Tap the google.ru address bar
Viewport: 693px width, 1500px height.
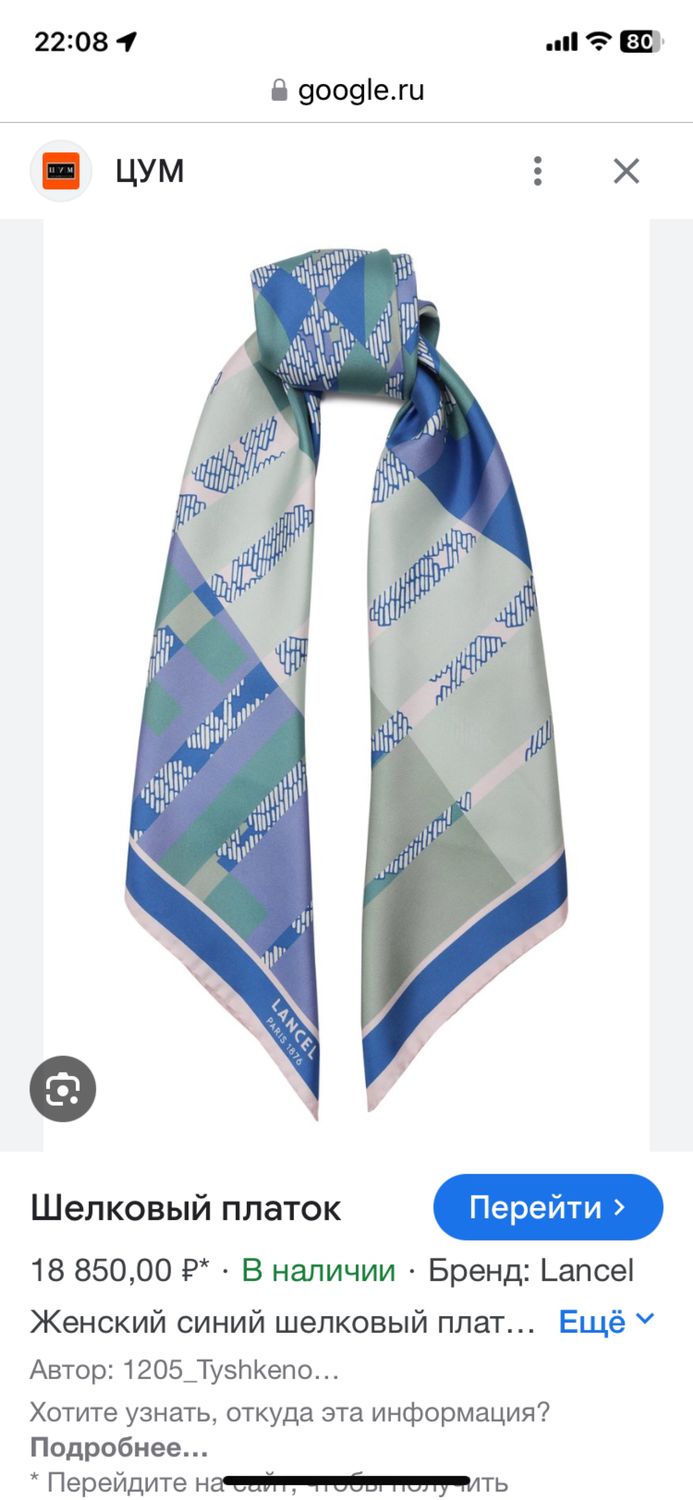(347, 91)
